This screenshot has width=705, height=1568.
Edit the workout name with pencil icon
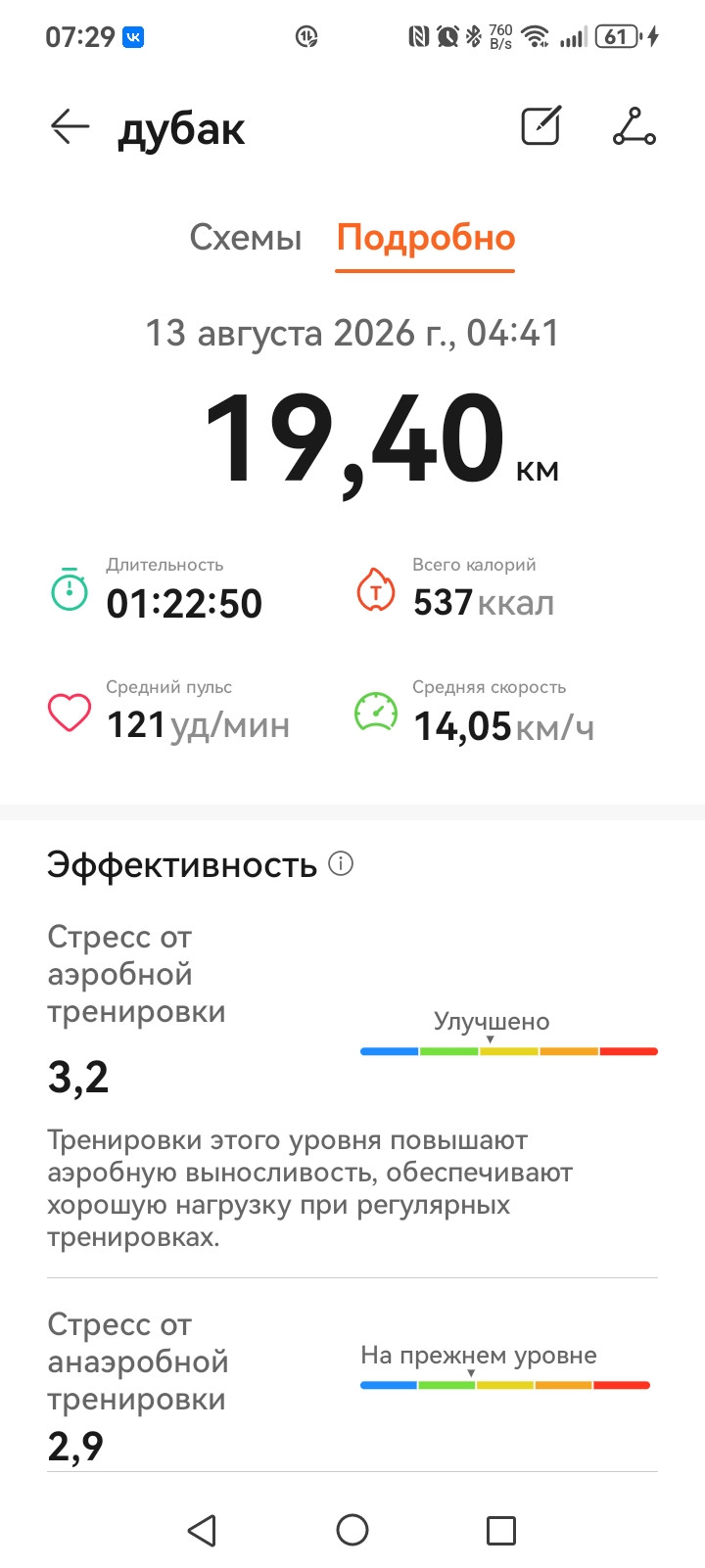(x=540, y=126)
